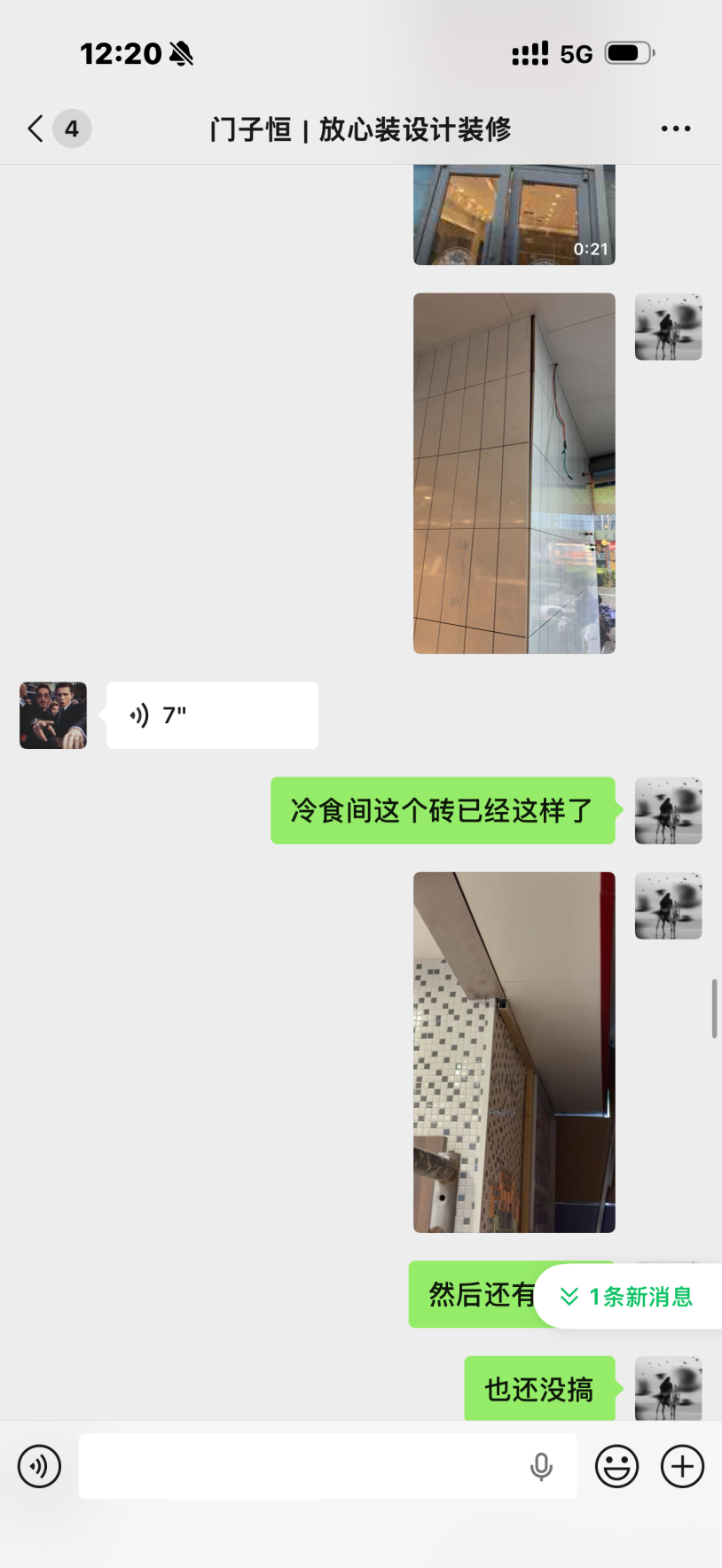Switch to hold-to-talk voice input
The width and height of the screenshot is (722, 1568).
[x=40, y=1466]
